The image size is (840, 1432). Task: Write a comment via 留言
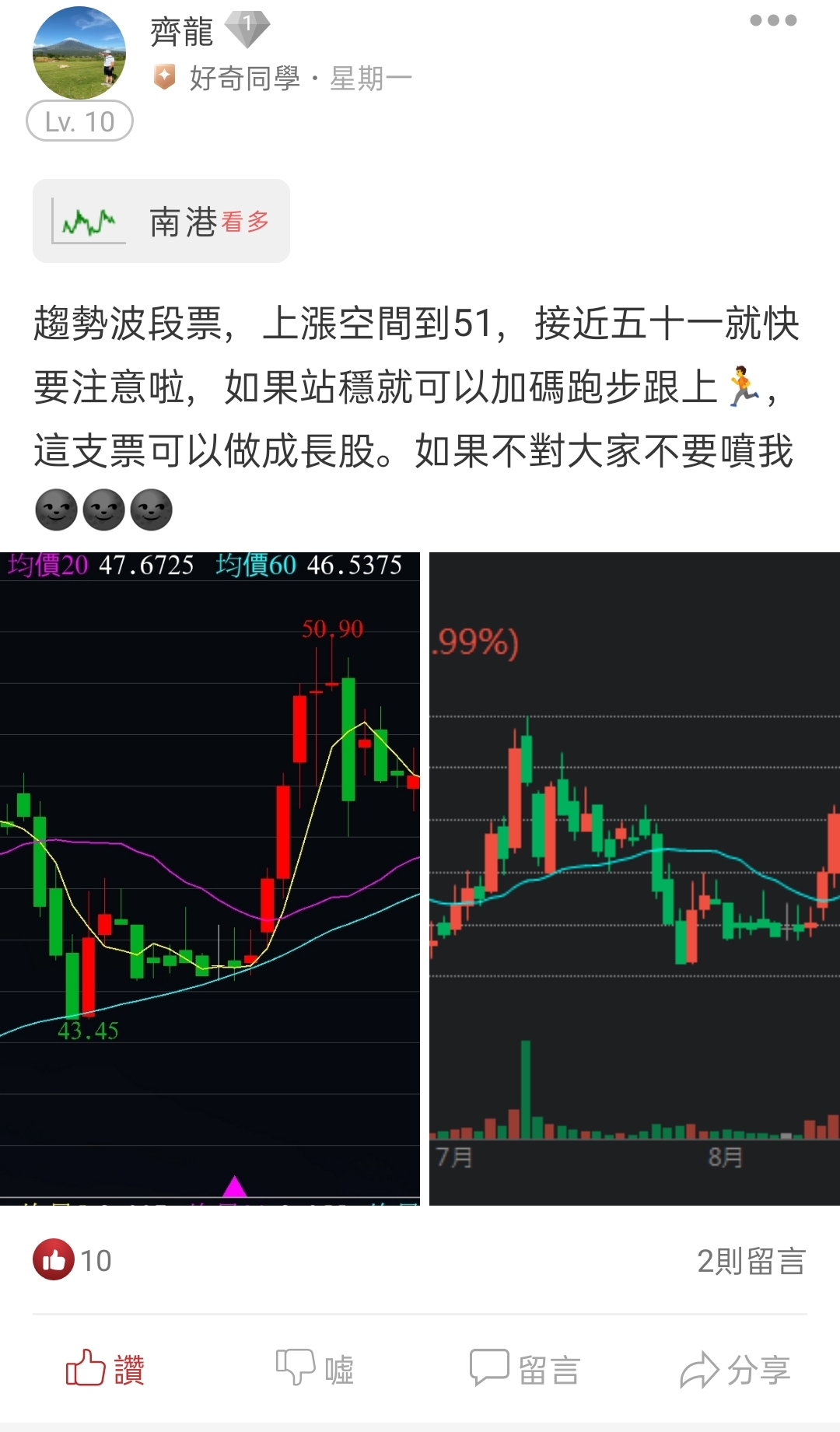pos(525,1369)
